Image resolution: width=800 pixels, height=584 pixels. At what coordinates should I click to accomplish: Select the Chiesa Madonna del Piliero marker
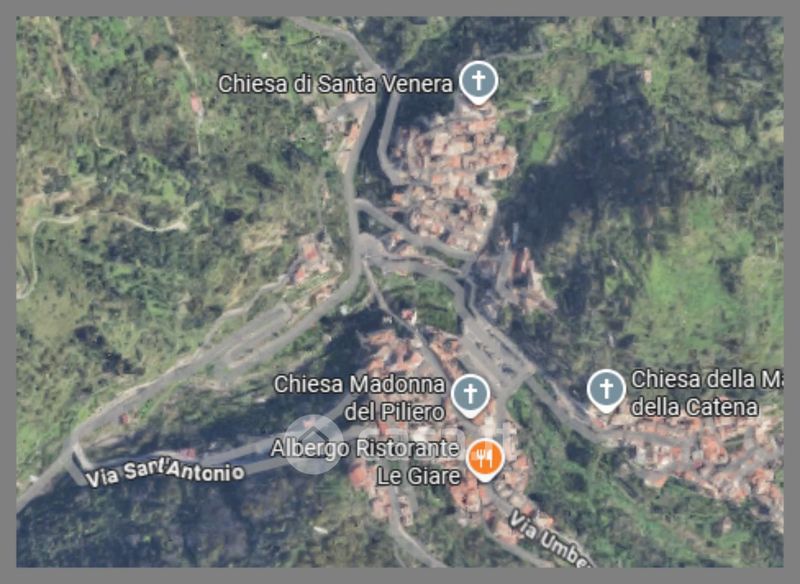[469, 394]
